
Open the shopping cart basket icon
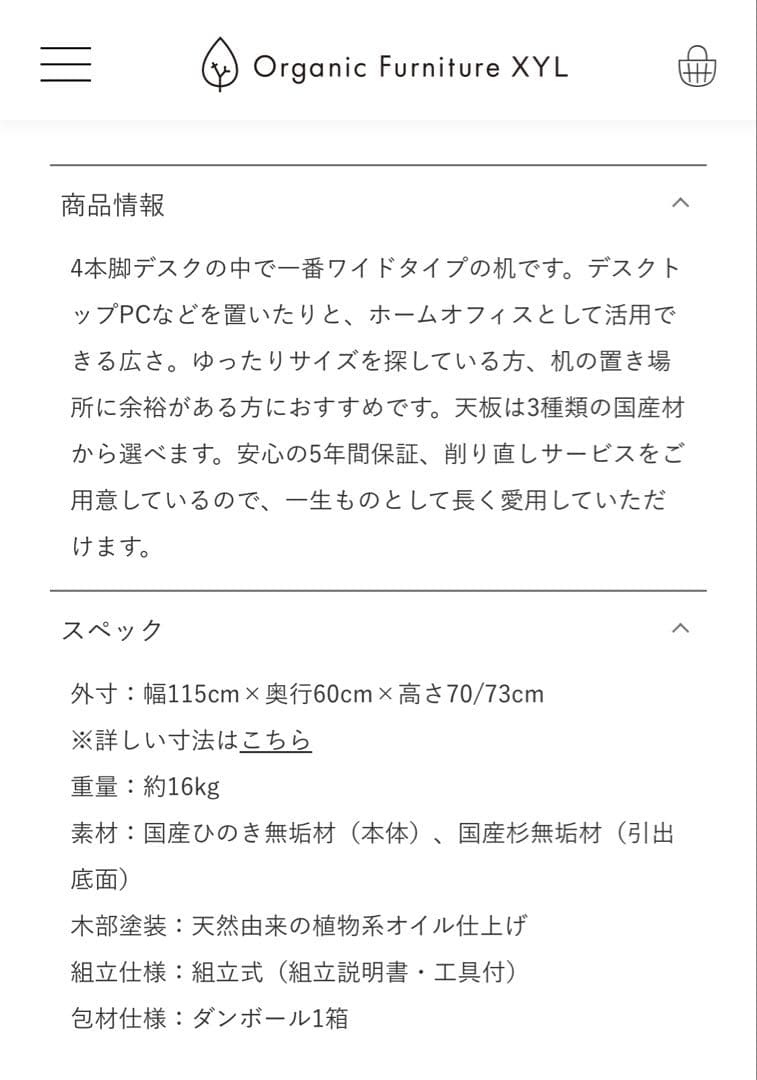point(697,68)
